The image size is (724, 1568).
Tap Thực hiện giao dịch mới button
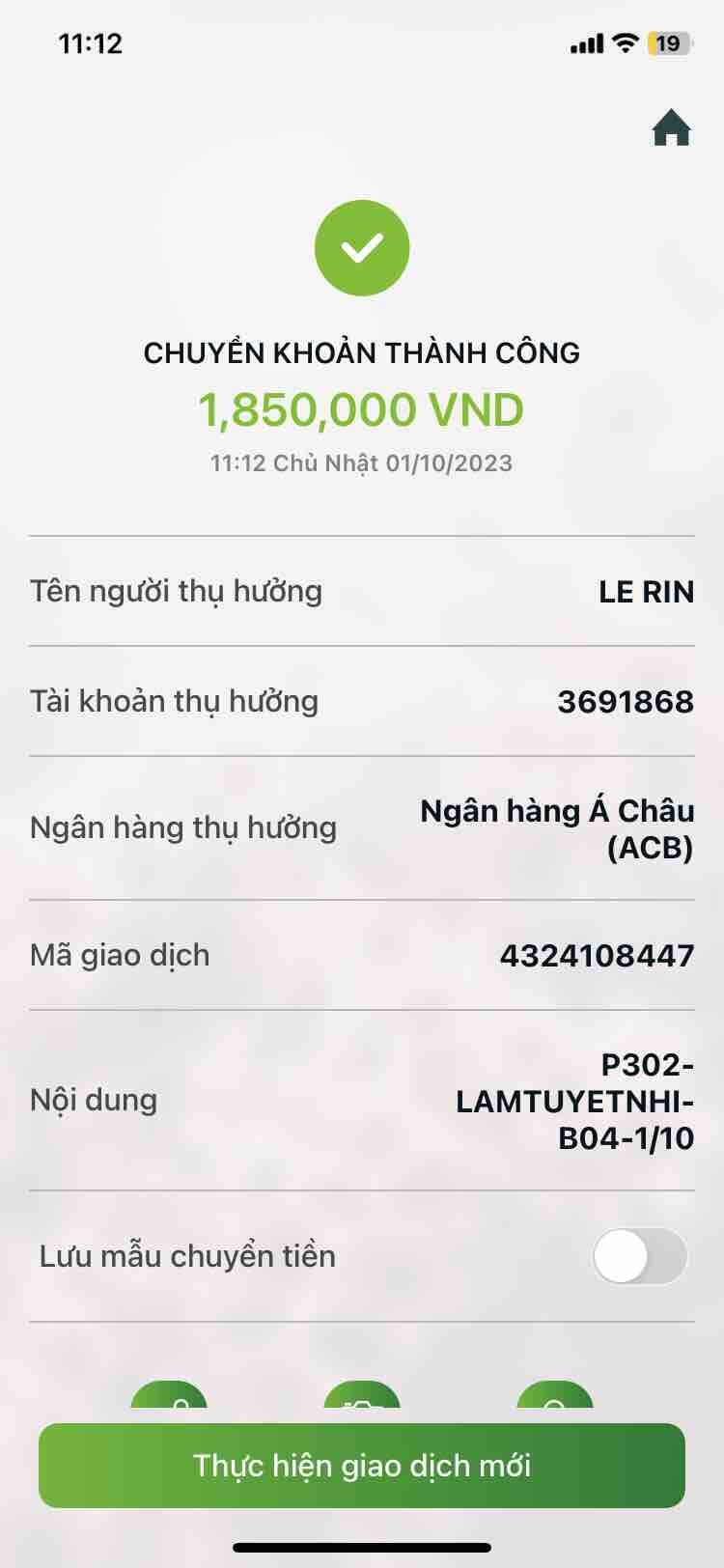[362, 1465]
